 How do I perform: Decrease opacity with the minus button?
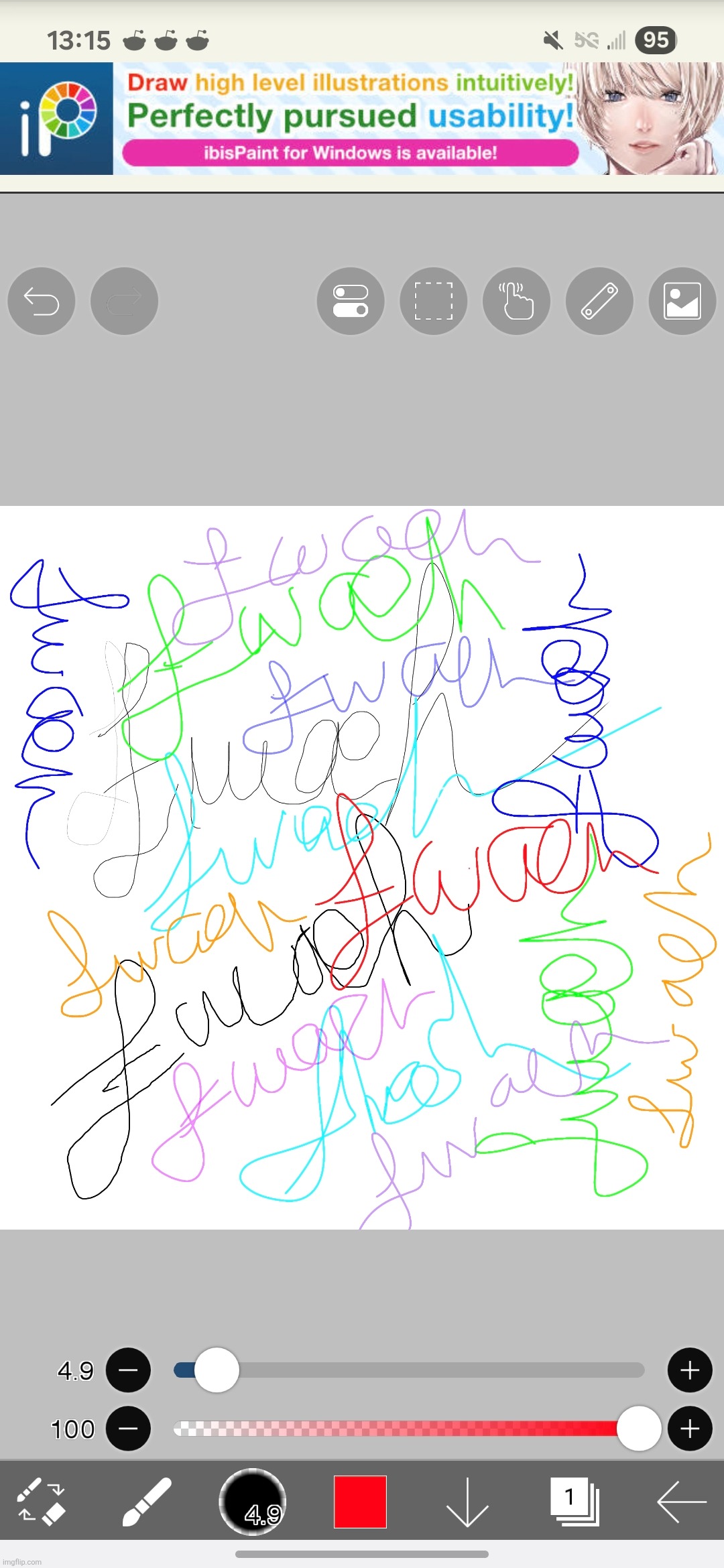point(128,1429)
